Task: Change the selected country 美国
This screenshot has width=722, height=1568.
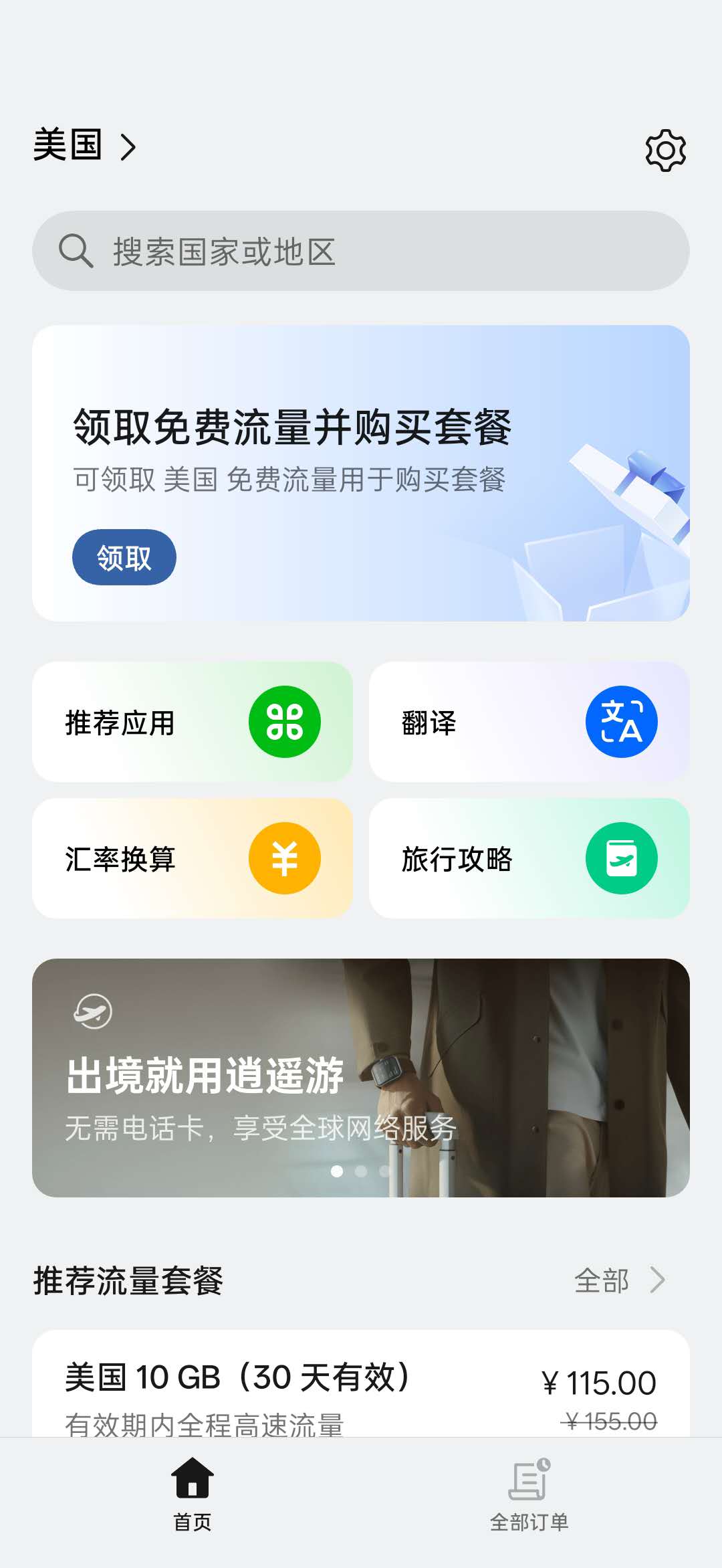Action: (x=85, y=145)
